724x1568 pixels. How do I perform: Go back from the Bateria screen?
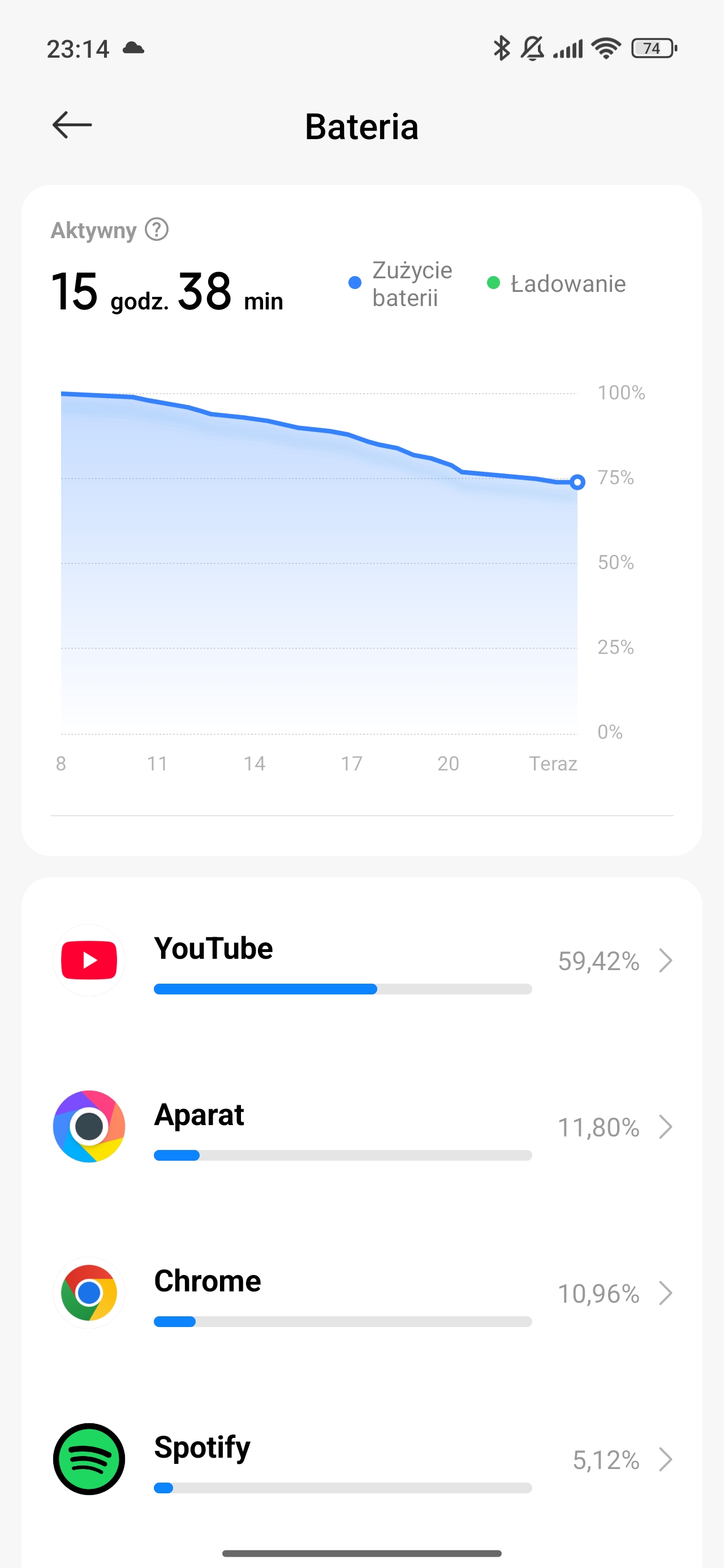(72, 126)
